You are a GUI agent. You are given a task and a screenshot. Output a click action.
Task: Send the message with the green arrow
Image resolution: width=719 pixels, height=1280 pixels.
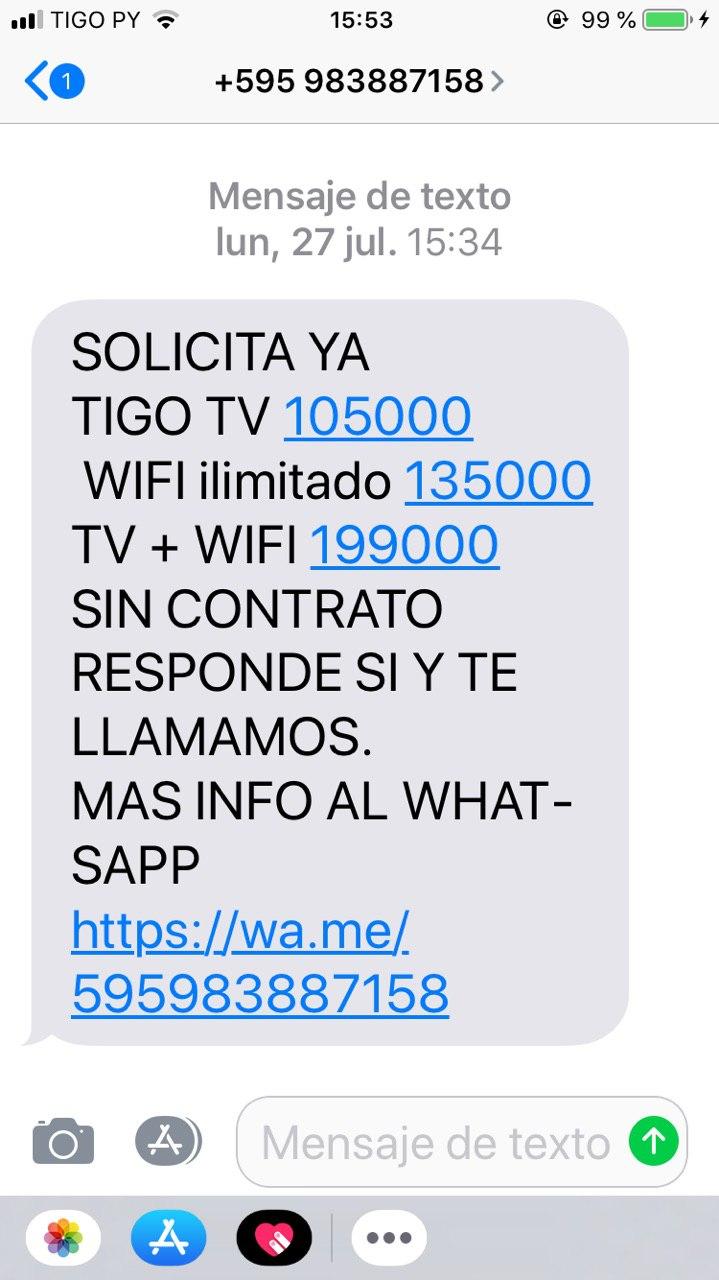654,1141
